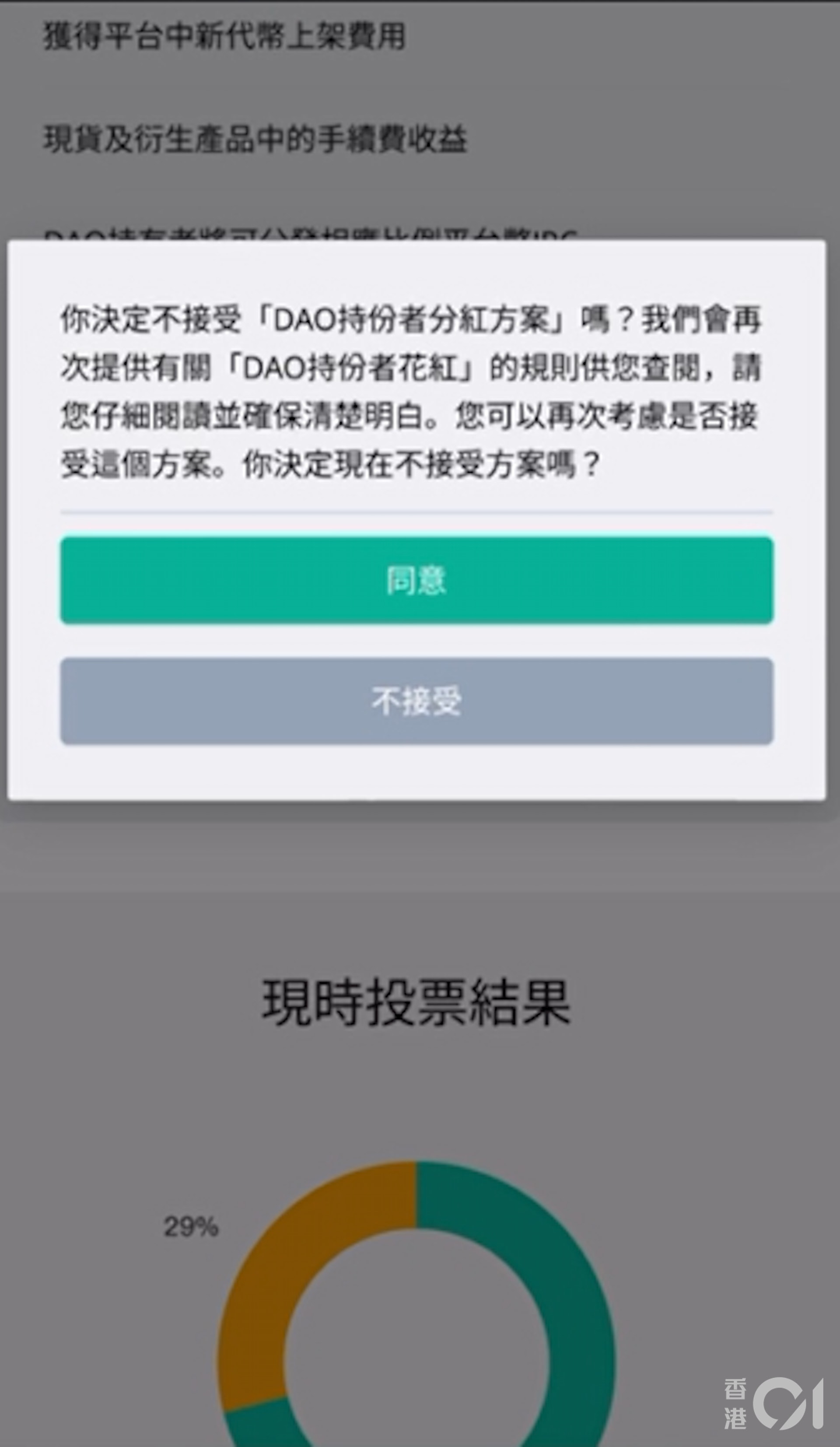
Task: Select the 不接受 button in the dialog
Action: [x=417, y=701]
